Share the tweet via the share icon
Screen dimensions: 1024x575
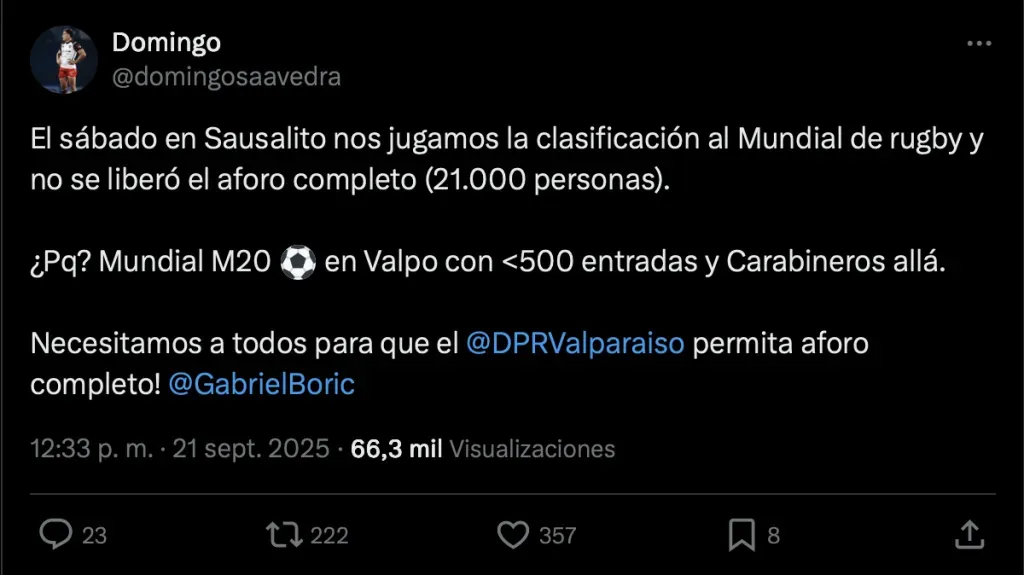969,535
